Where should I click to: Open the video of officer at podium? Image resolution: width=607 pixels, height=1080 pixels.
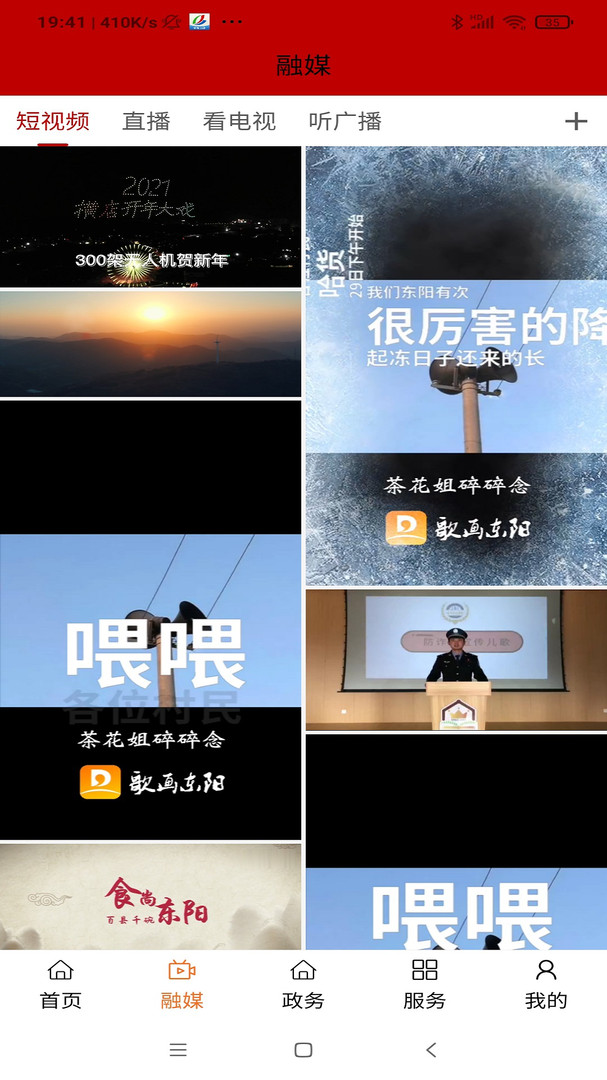click(x=456, y=660)
